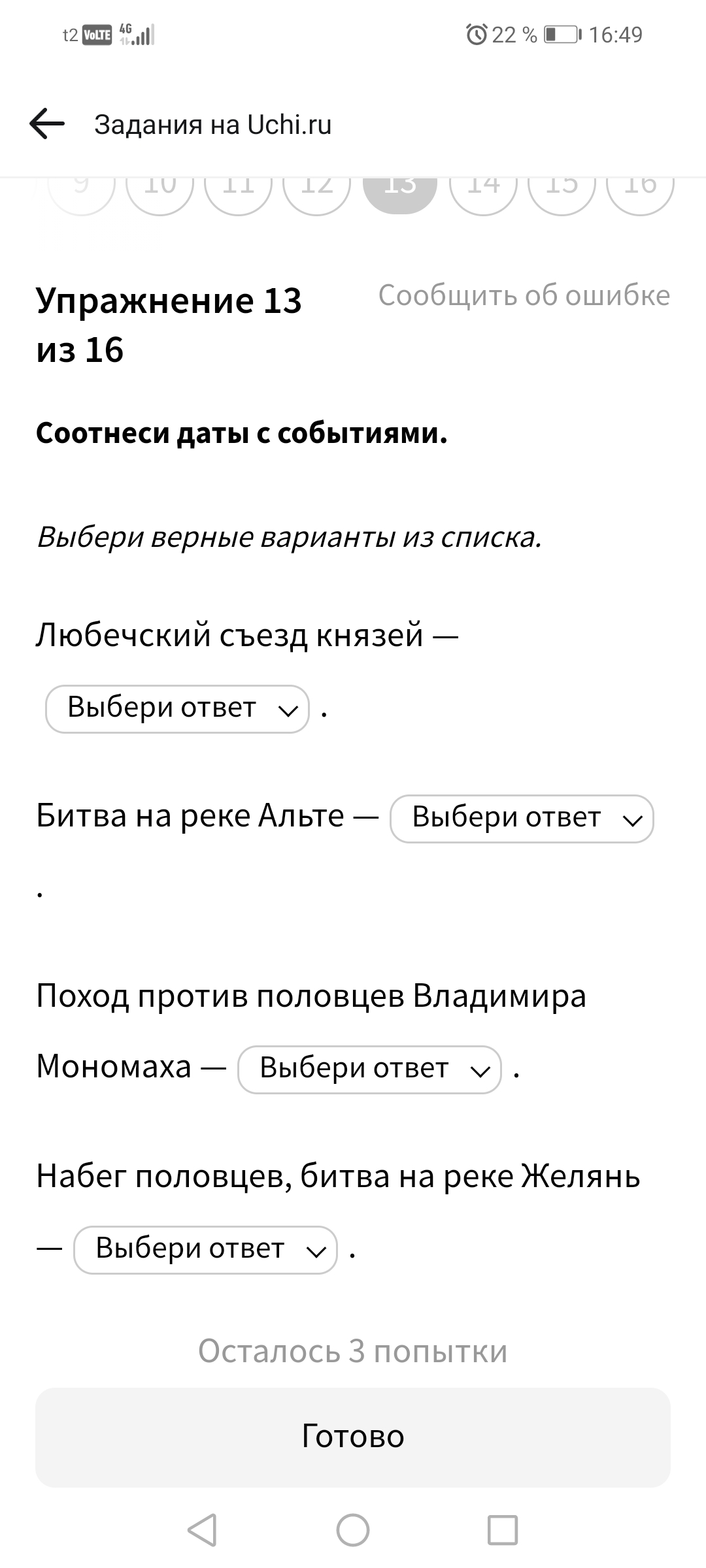Tap the system home button
This screenshot has height=1568, width=706.
[353, 1529]
